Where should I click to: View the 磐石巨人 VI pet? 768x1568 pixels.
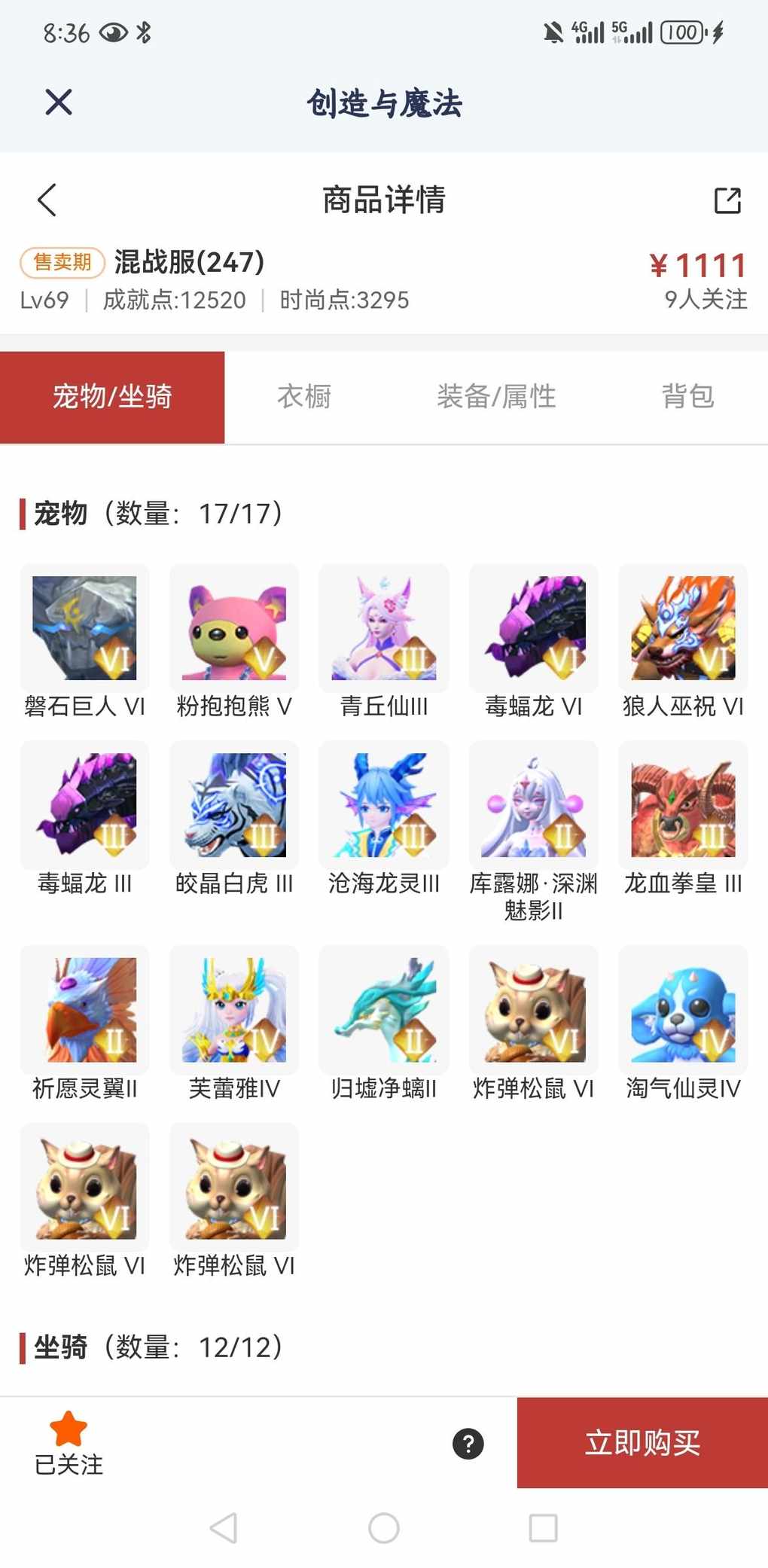pyautogui.click(x=84, y=628)
